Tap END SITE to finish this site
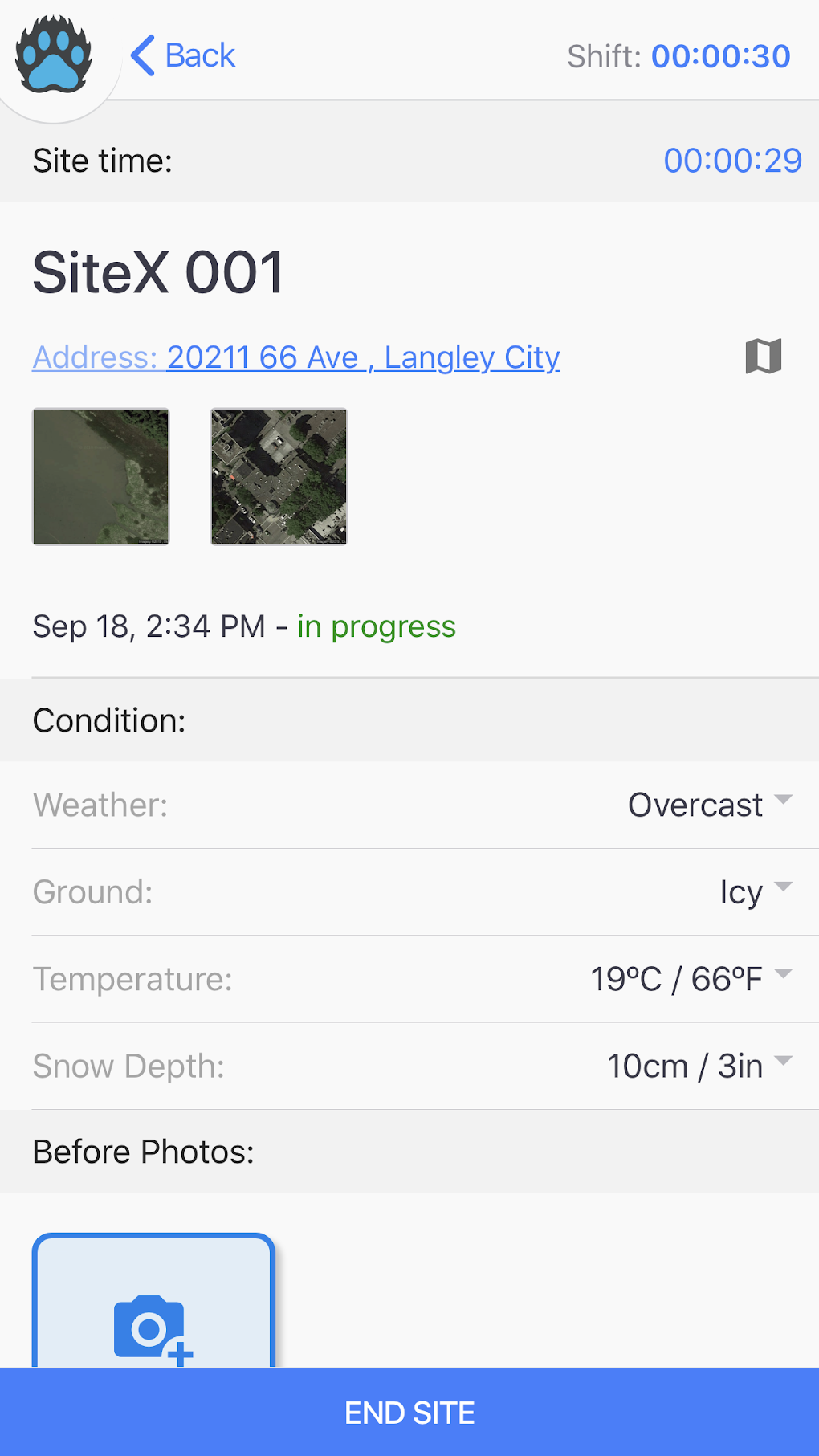 pyautogui.click(x=409, y=1413)
